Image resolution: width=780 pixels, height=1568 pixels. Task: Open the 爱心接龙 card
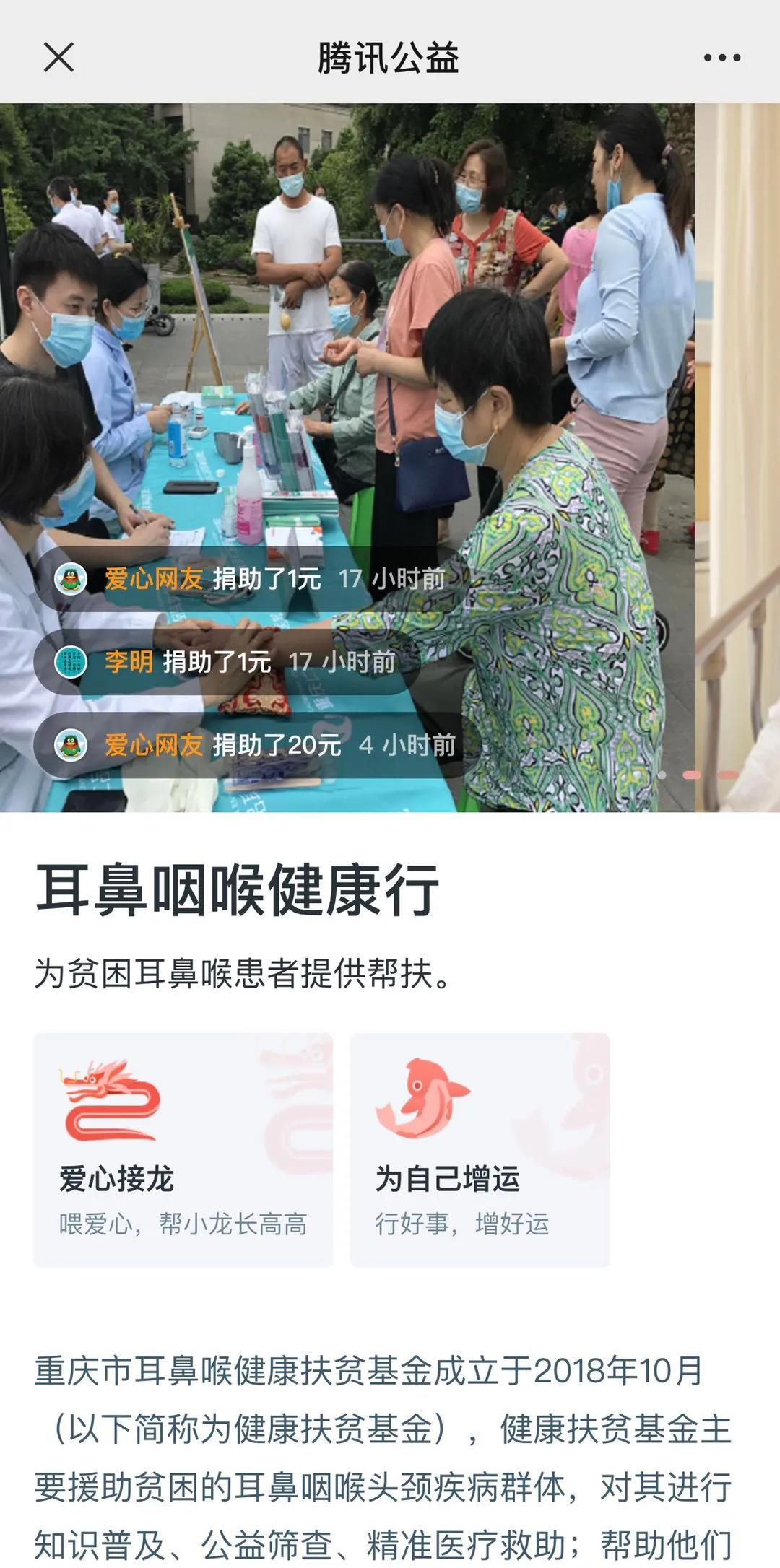[x=183, y=1149]
